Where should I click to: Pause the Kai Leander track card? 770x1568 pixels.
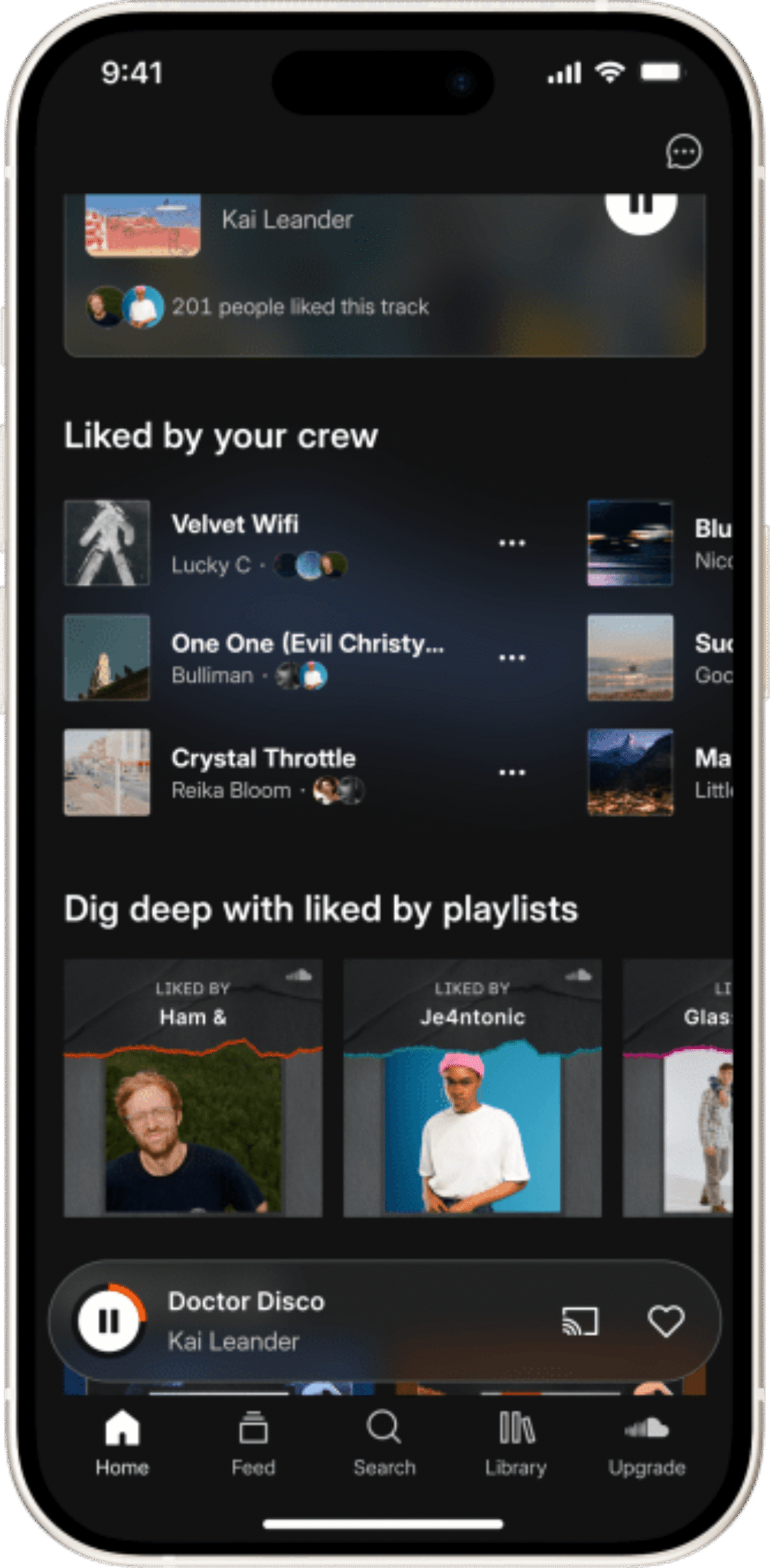click(x=641, y=208)
